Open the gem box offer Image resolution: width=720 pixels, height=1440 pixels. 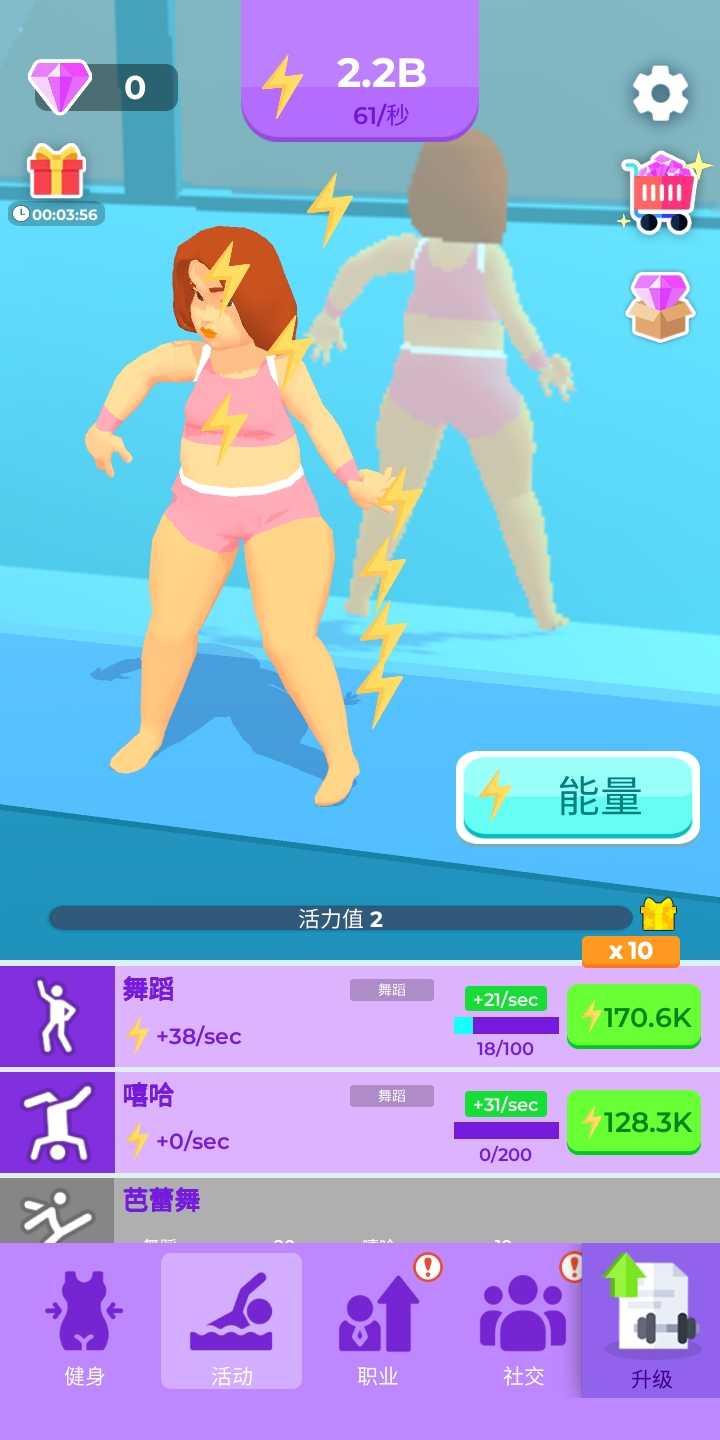[660, 306]
